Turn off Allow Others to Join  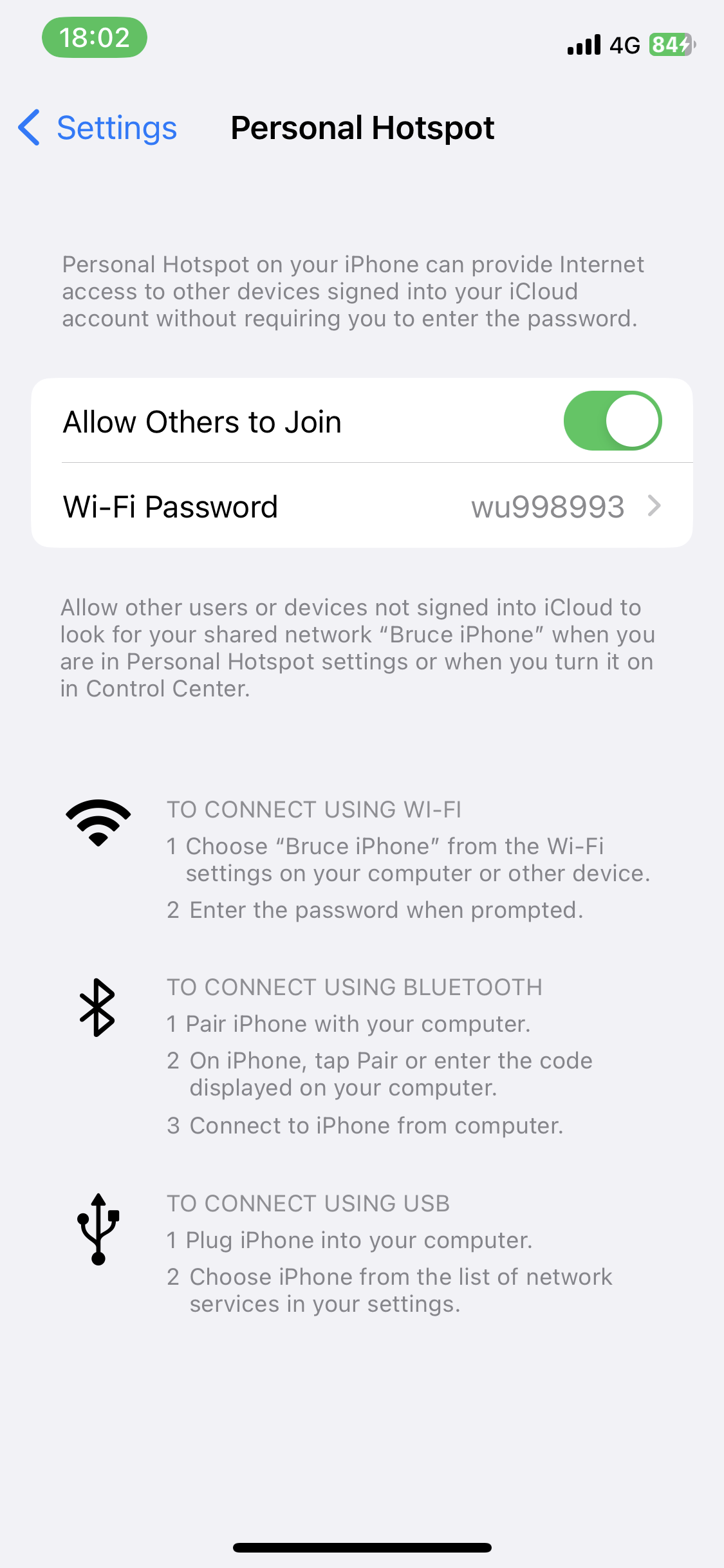(612, 421)
